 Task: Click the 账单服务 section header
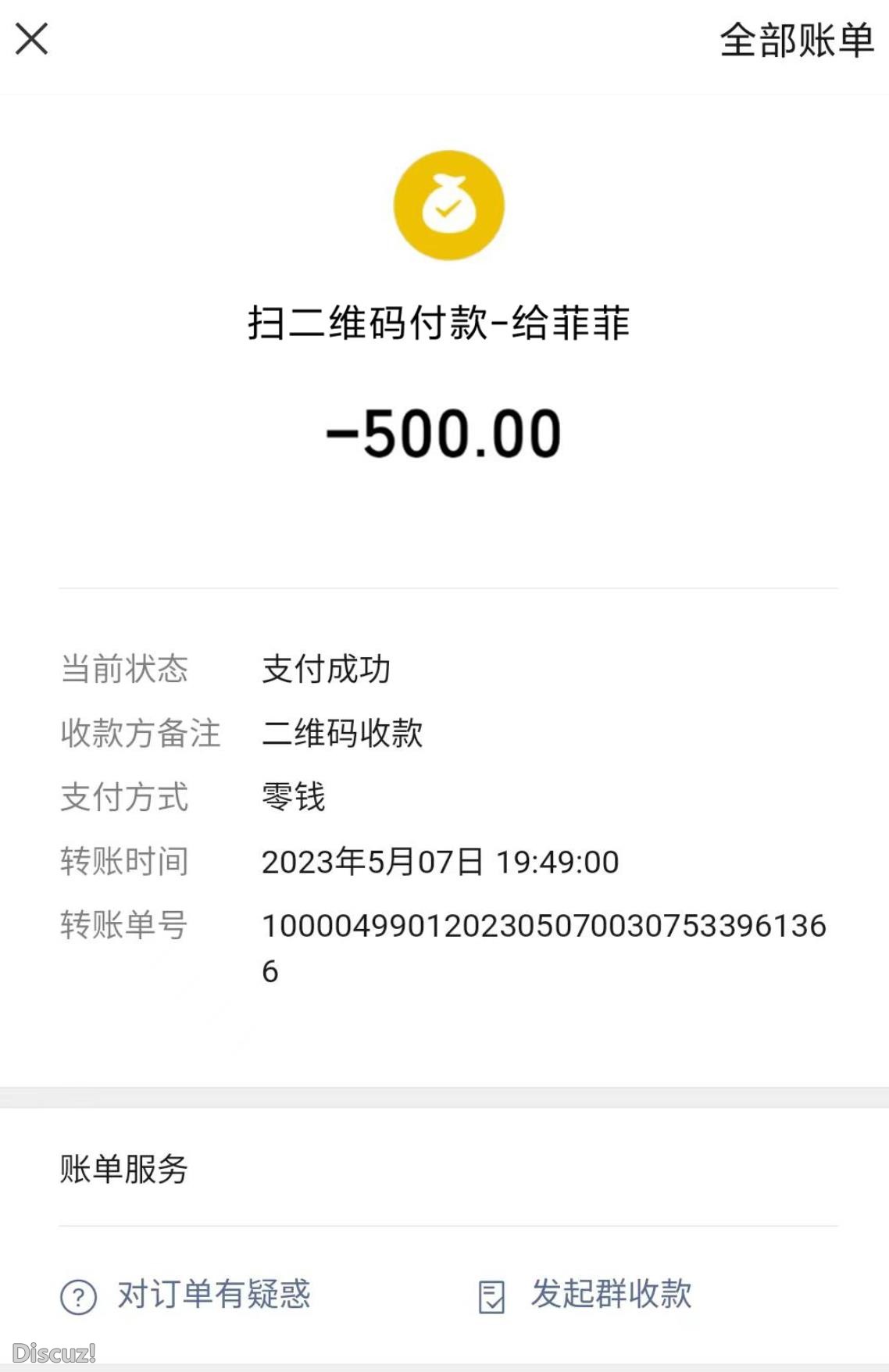click(x=125, y=1167)
